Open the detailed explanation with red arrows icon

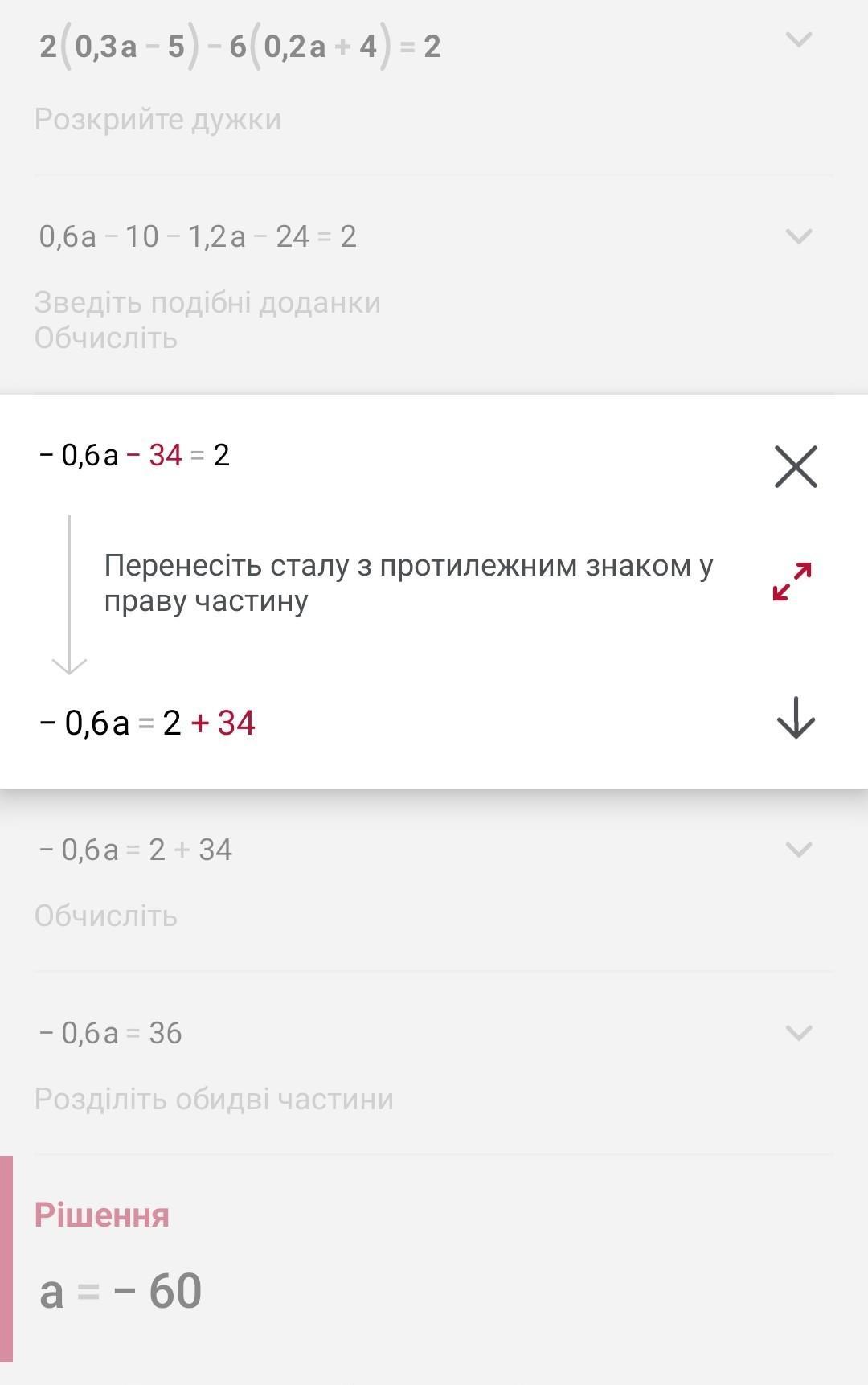click(x=792, y=581)
